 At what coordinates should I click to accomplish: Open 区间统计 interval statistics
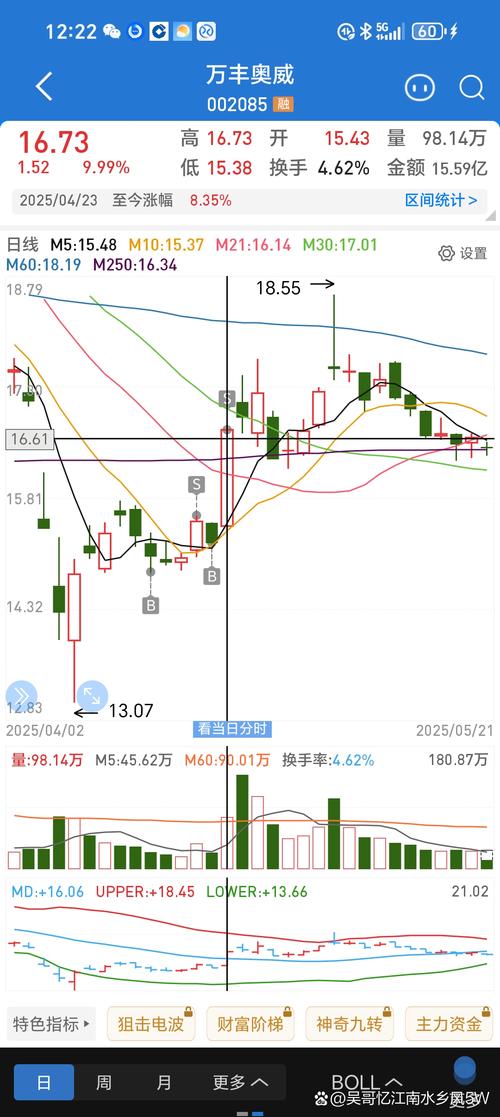pos(442,200)
